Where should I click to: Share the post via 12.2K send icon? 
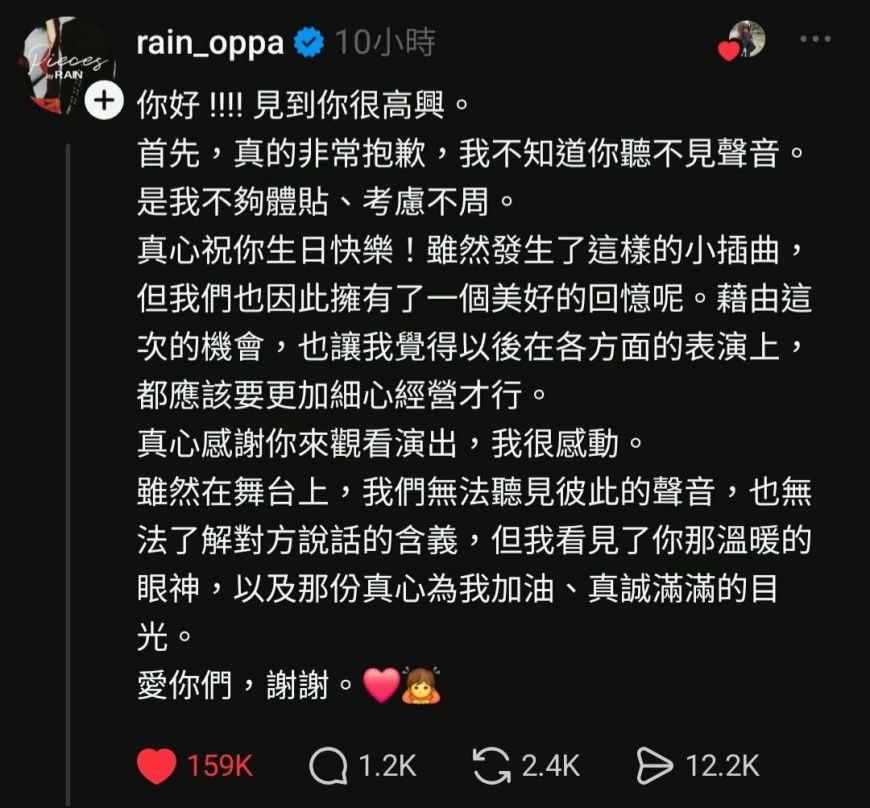(655, 766)
